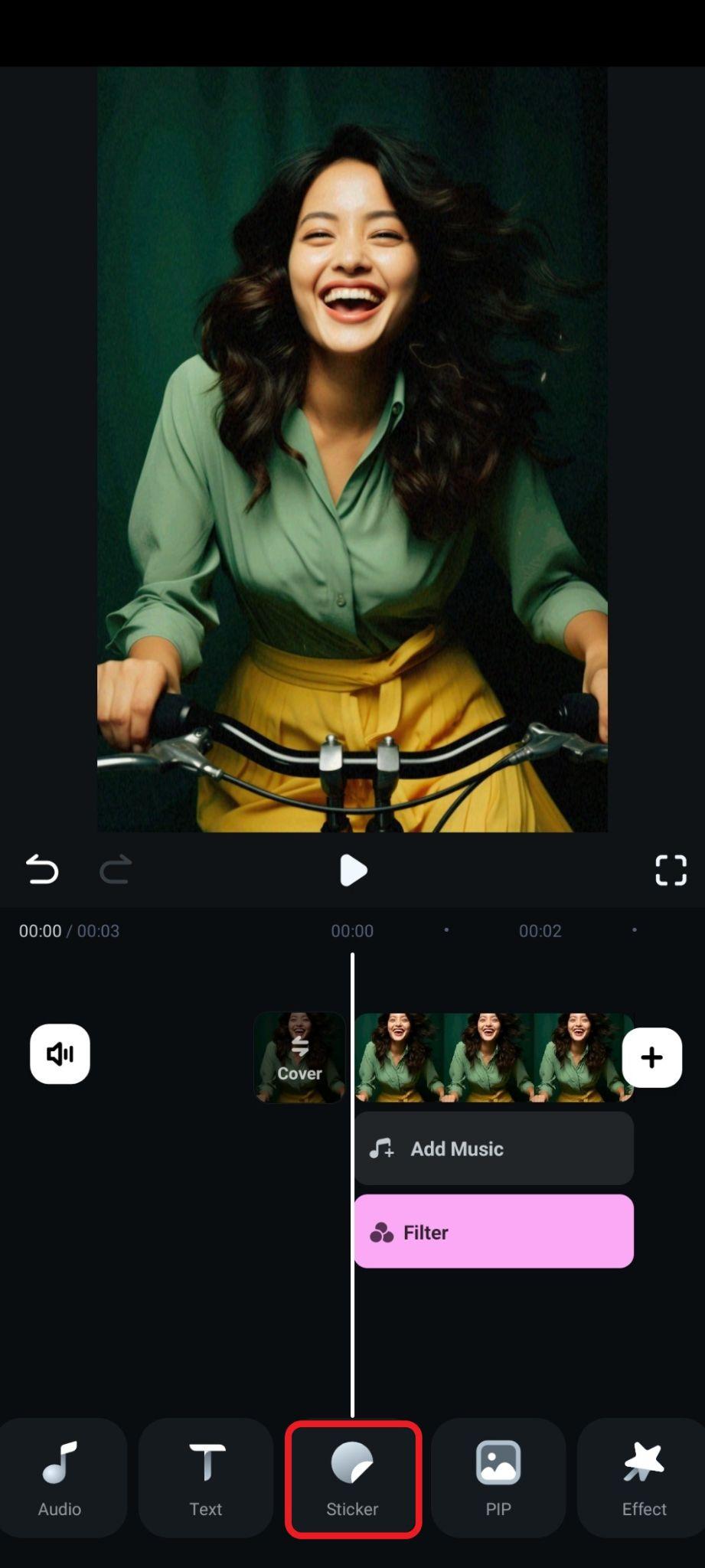Select the pink Filter track

494,1231
